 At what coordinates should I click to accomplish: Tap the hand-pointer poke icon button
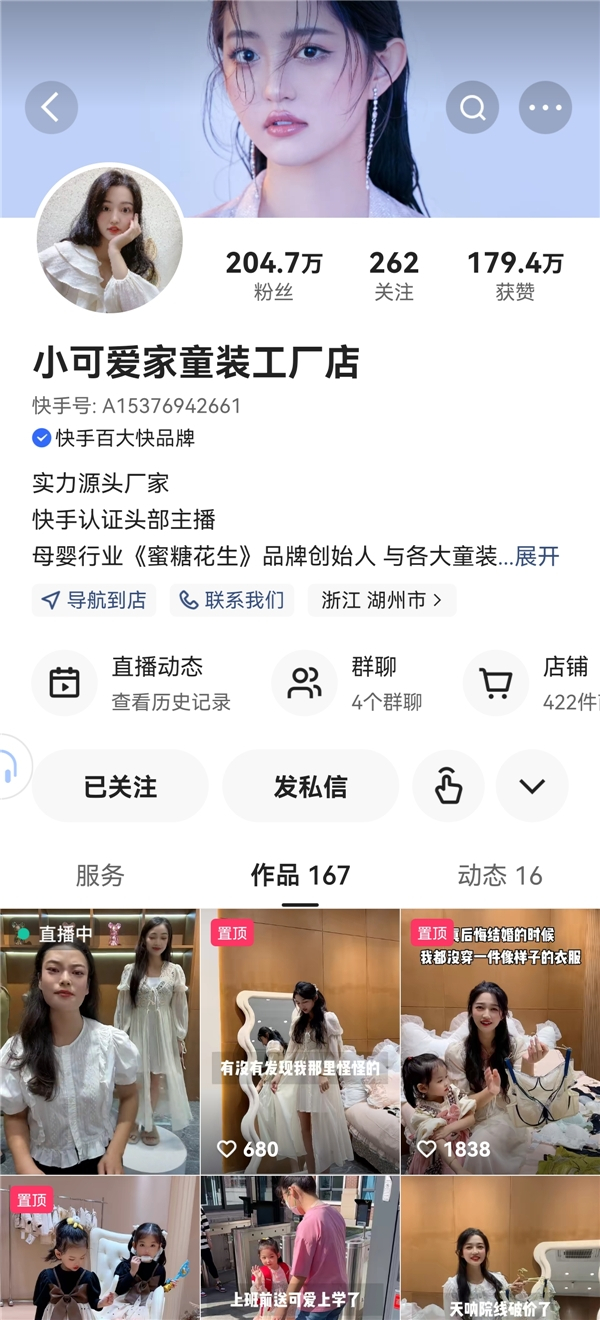point(448,787)
